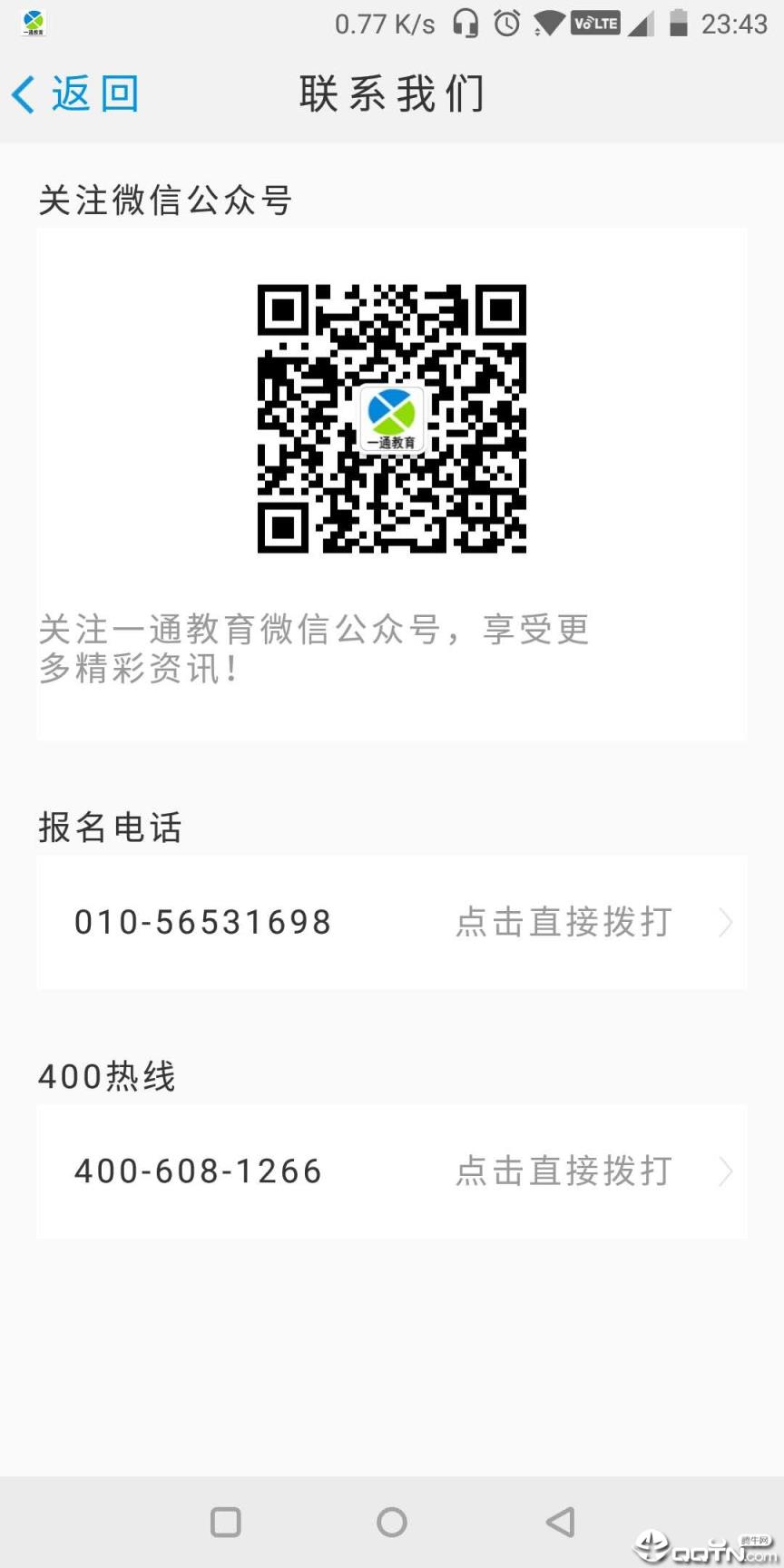Viewport: 784px width, 1568px height.
Task: Tap the battery icon in the status bar
Action: click(x=678, y=24)
